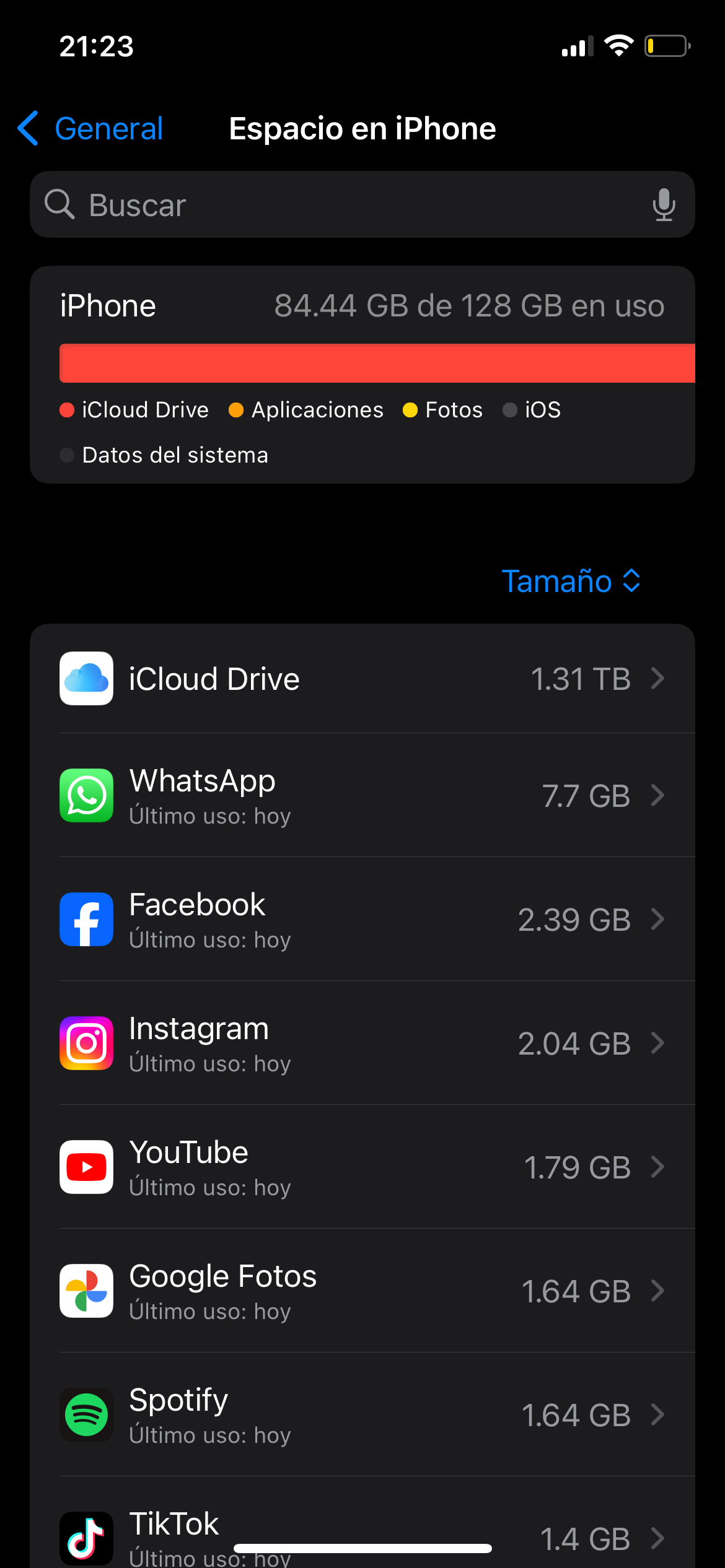
Task: Open WhatsApp storage details
Action: tap(362, 796)
